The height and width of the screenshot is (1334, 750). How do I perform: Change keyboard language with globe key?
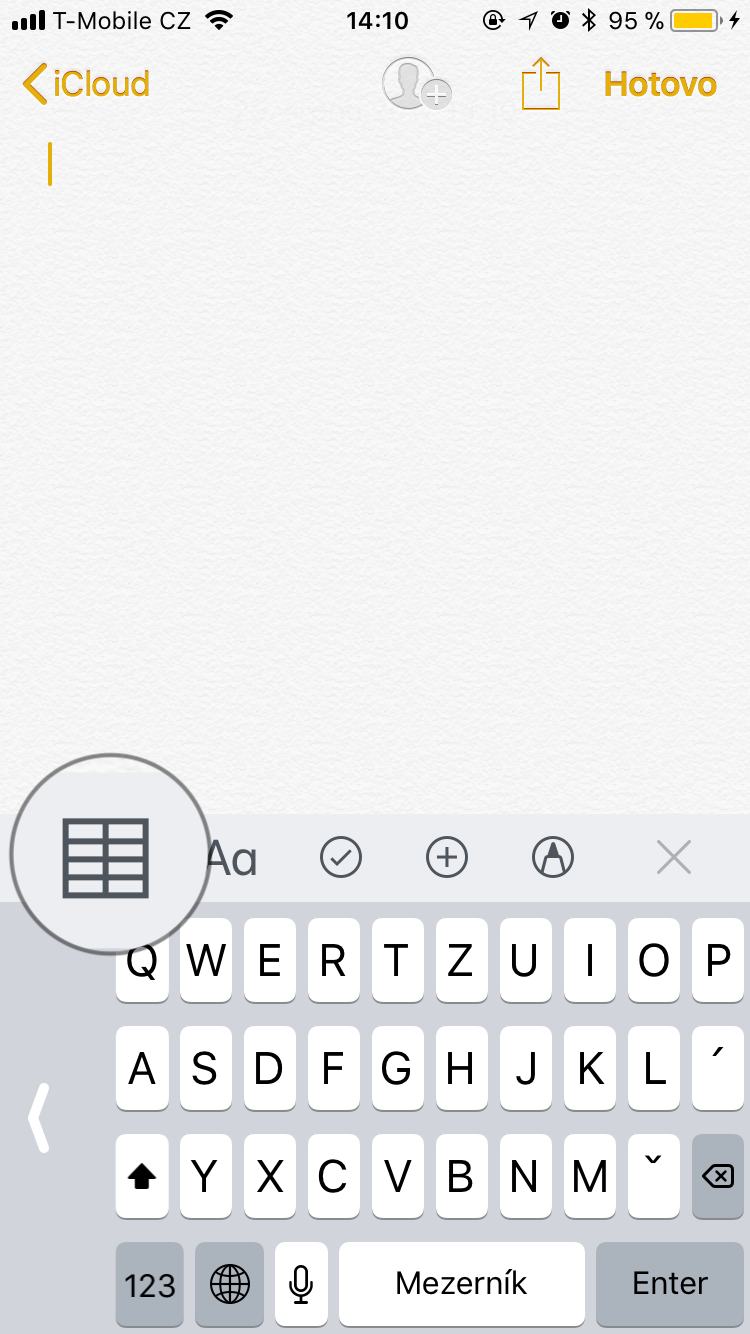point(229,1284)
